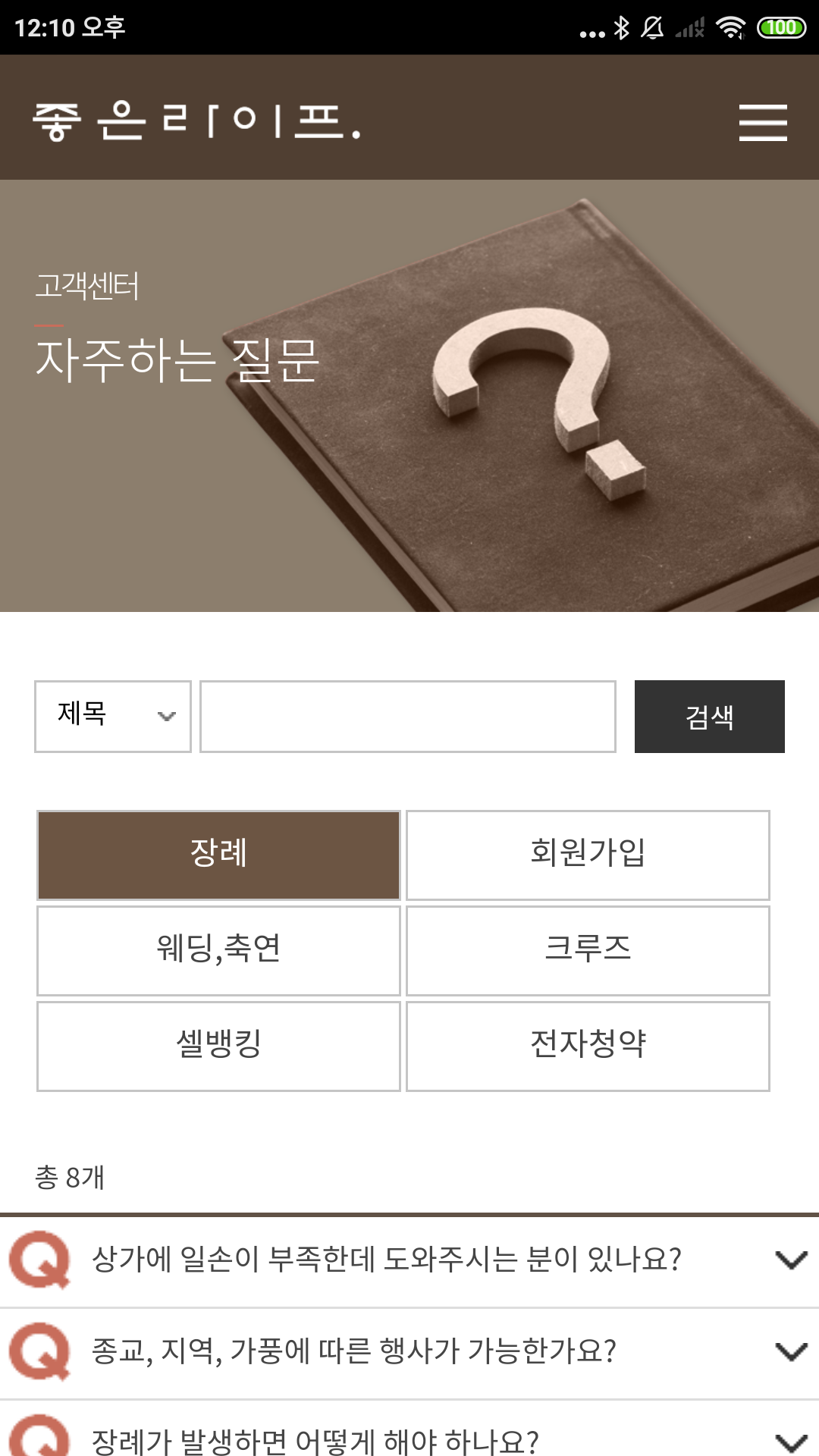The height and width of the screenshot is (1456, 819).
Task: Select the 크루즈 category
Action: coord(588,950)
